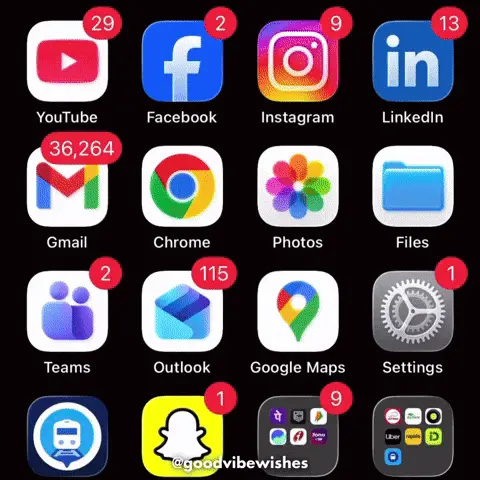The height and width of the screenshot is (480, 480).
Task: Open the Files app
Action: (413, 186)
